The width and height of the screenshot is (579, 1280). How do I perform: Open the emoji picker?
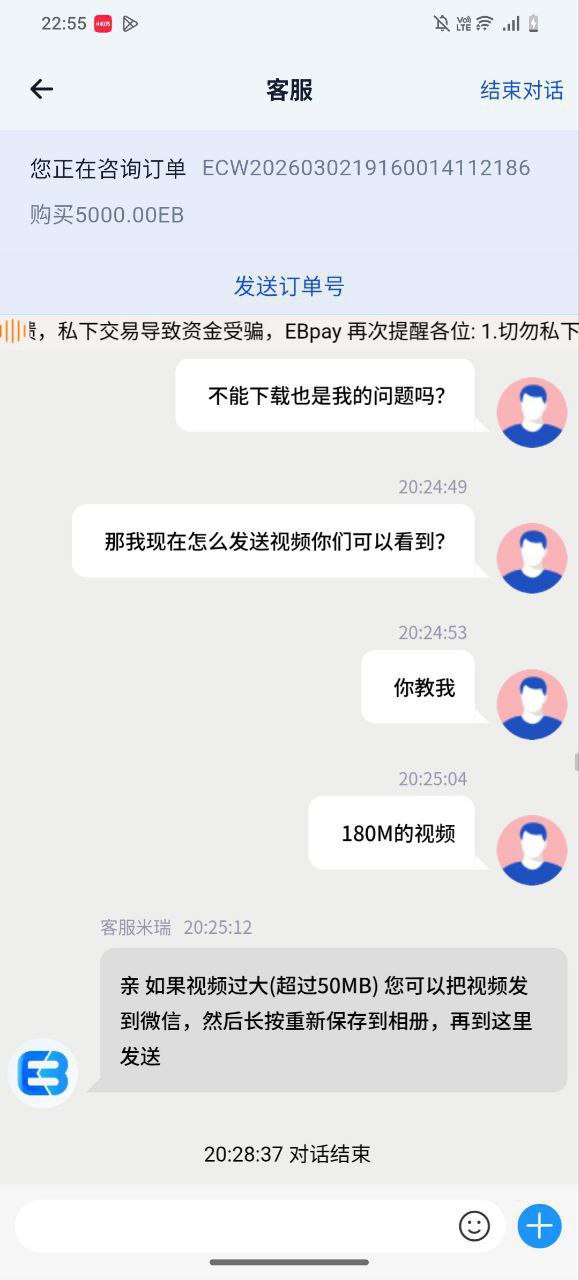(474, 1226)
